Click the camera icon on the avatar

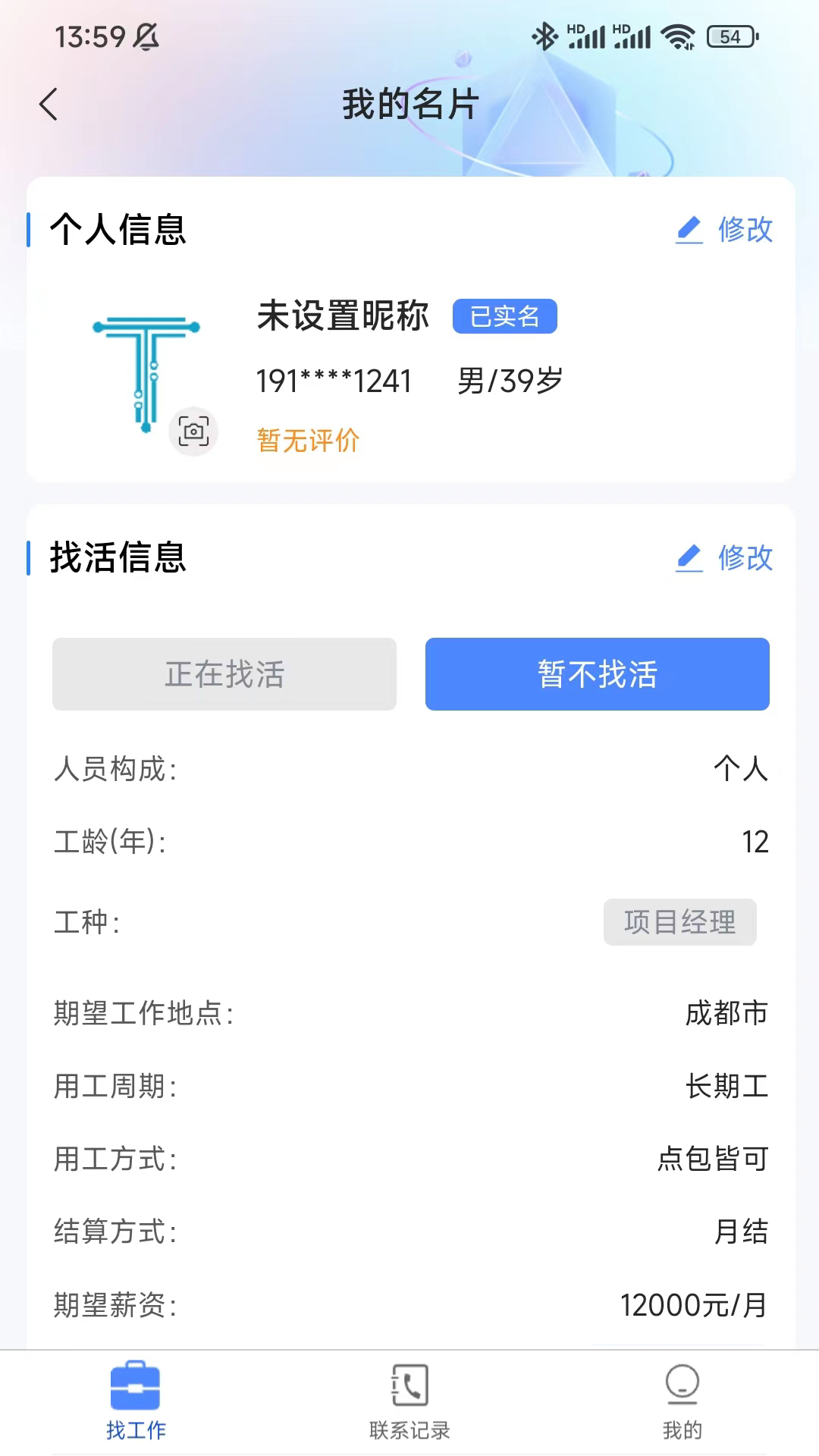[193, 430]
